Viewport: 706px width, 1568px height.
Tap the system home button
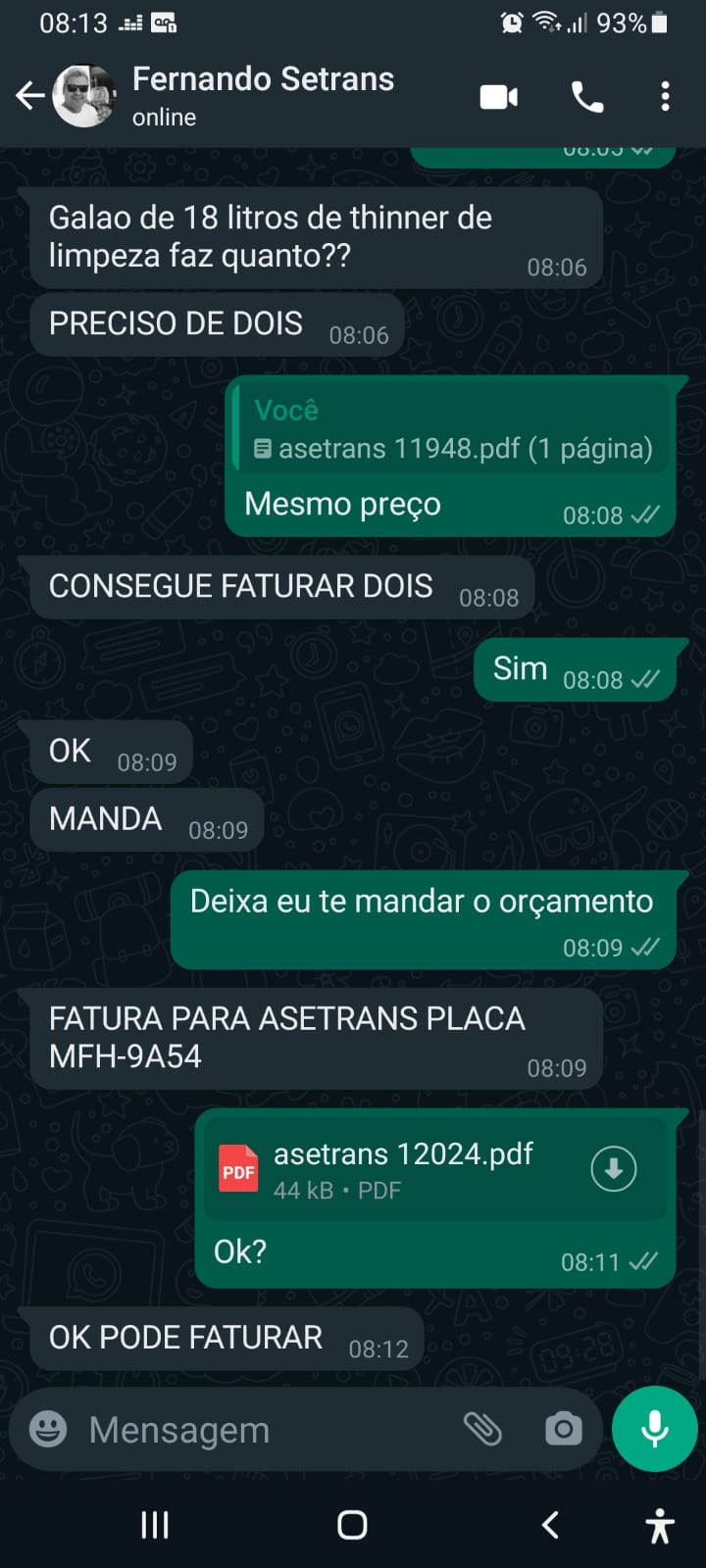tap(352, 1525)
